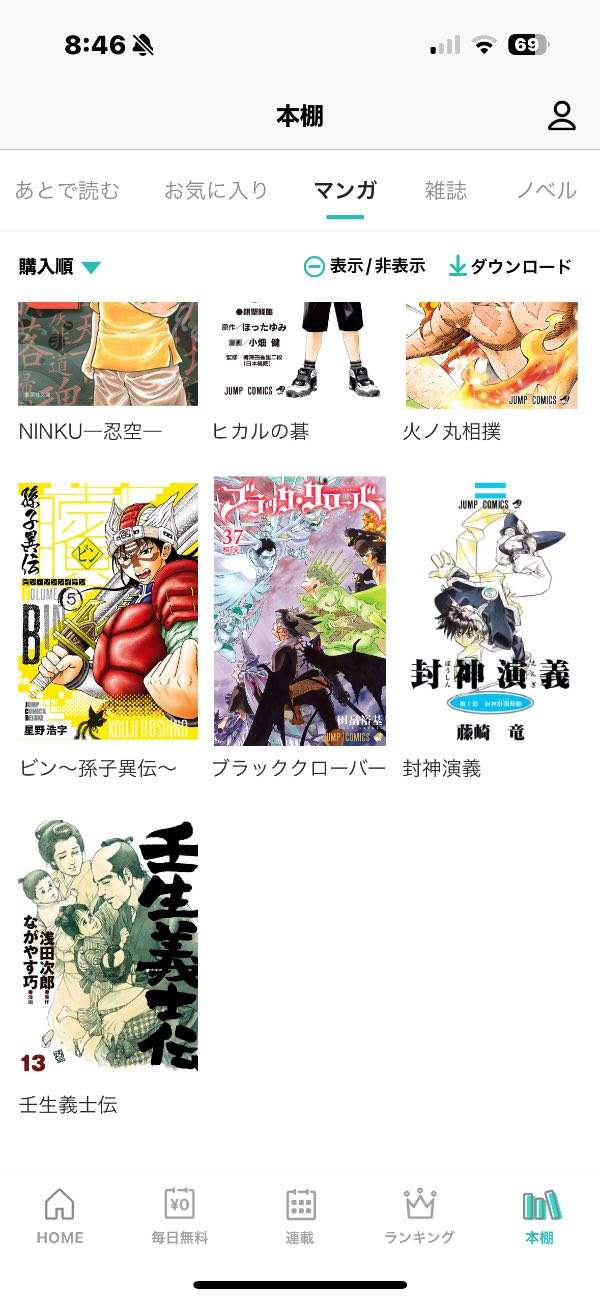Switch to the お気に入り tab
The image size is (600, 1300).
pos(216,190)
